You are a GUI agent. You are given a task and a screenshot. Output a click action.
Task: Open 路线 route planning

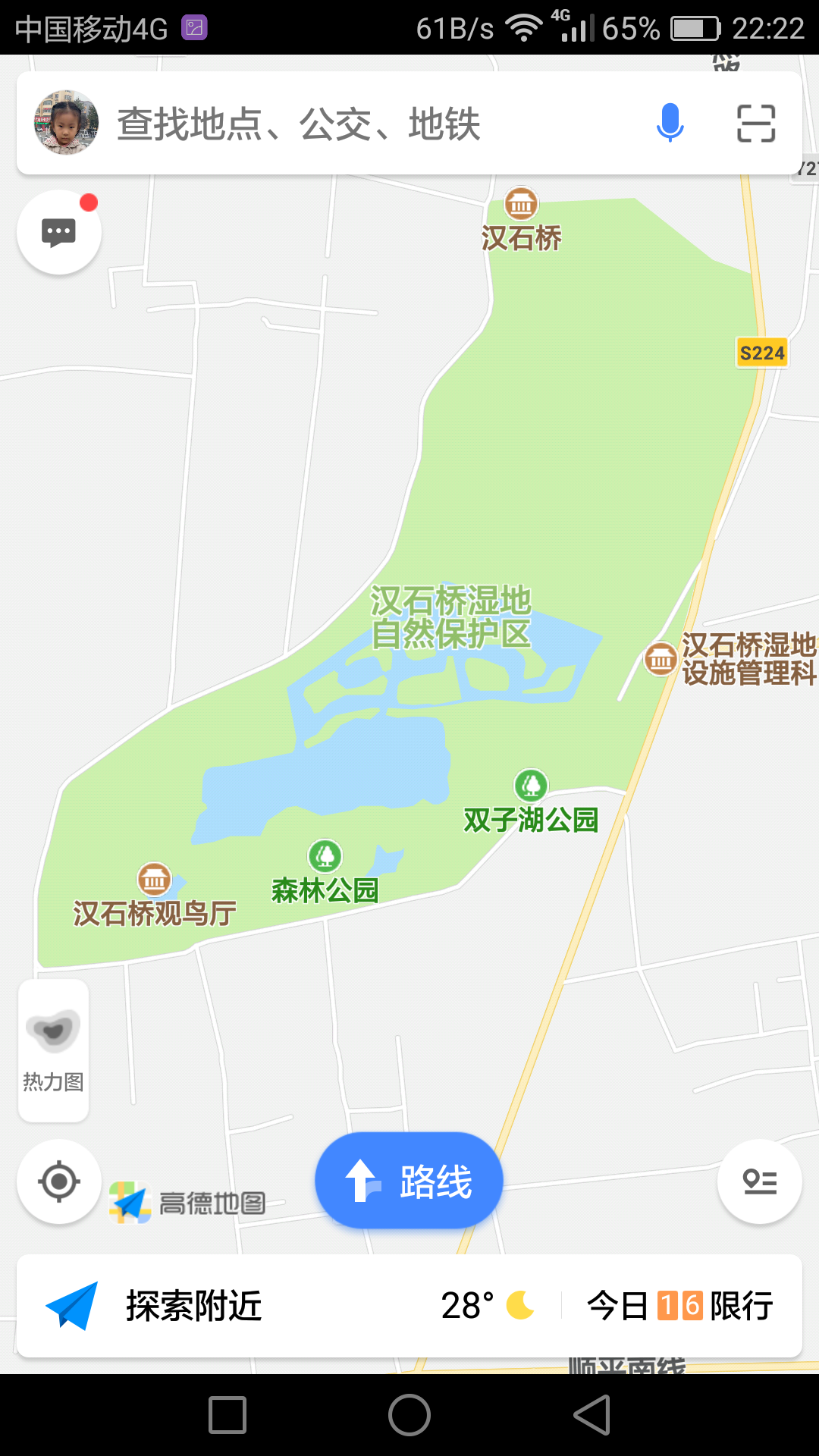pyautogui.click(x=409, y=1181)
